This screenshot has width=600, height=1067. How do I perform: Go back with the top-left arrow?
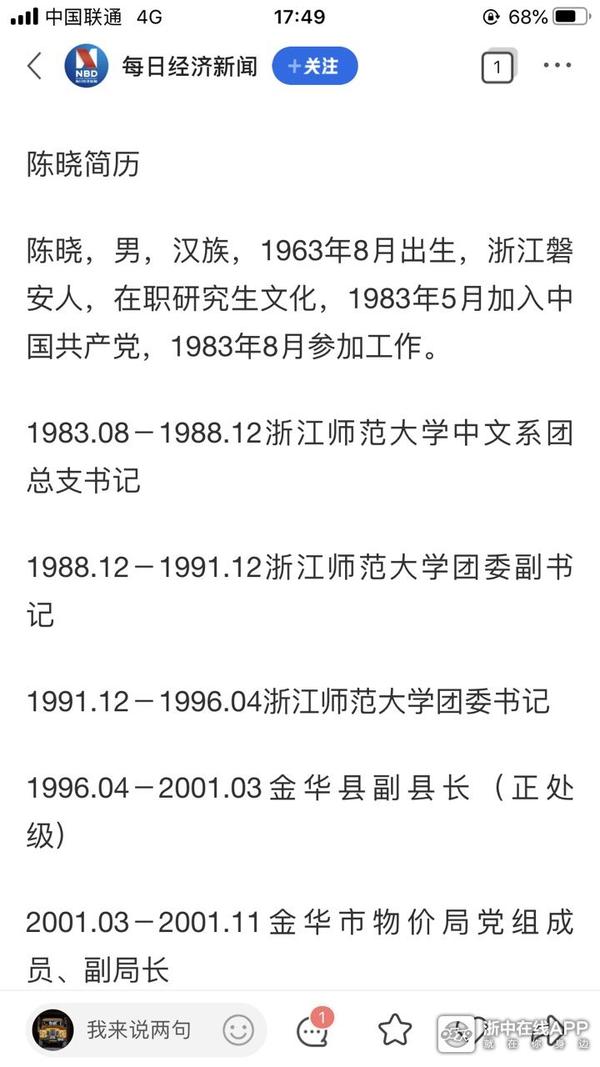[35, 67]
